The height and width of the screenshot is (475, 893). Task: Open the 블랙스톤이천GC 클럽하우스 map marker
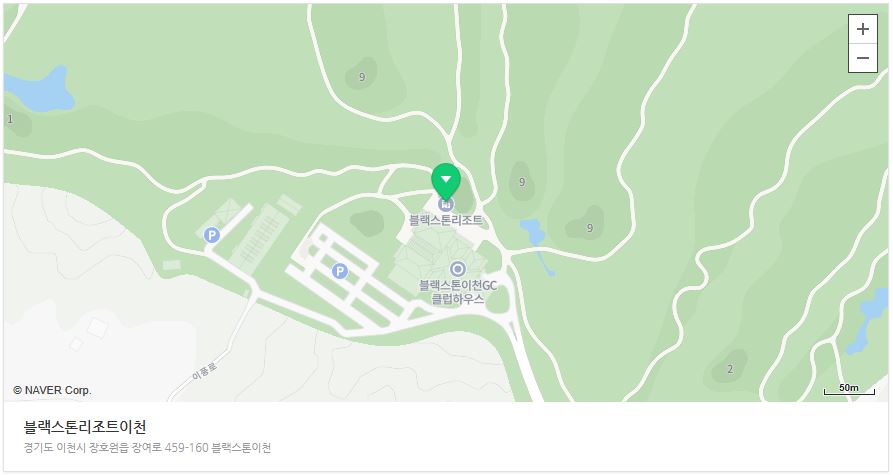[458, 268]
